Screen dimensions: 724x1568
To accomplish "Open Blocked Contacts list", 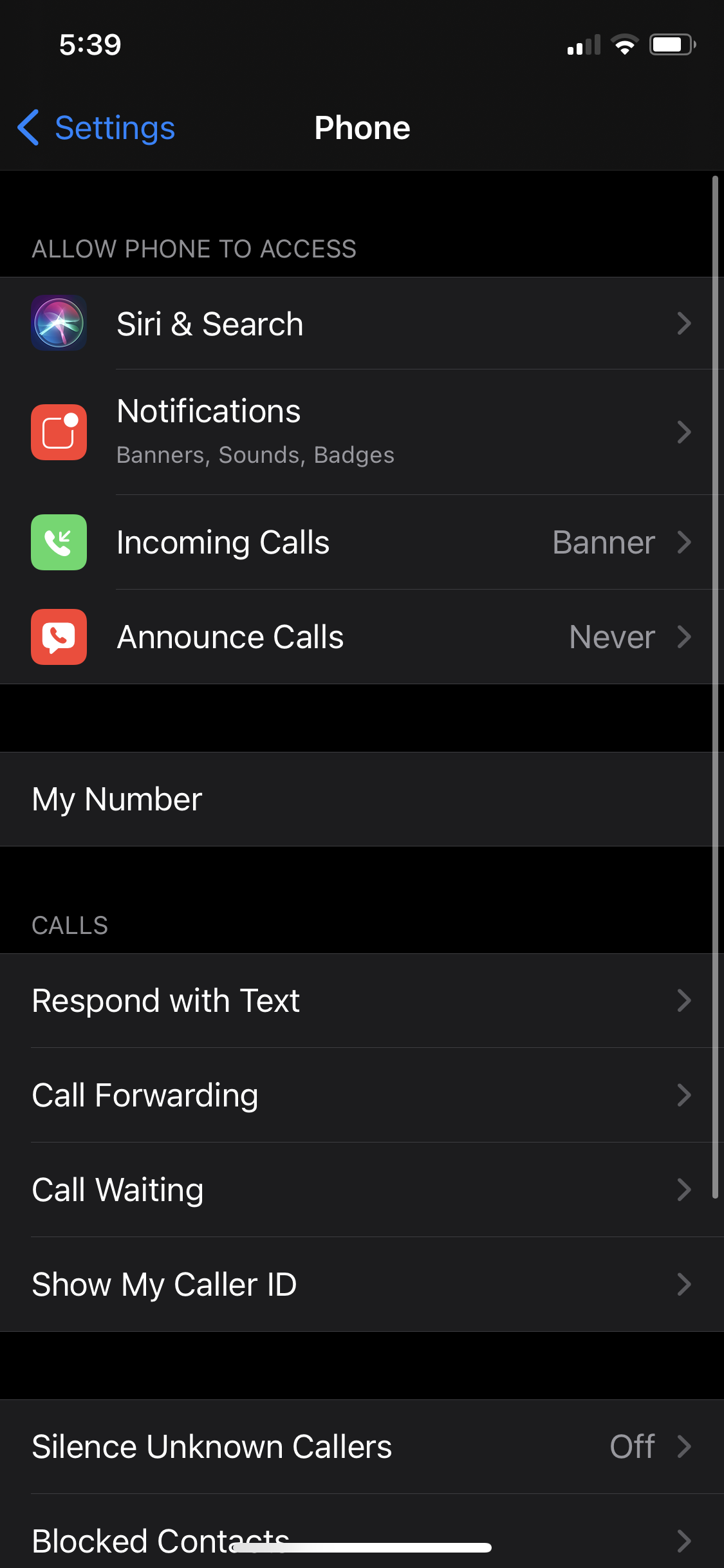I will point(362,1540).
